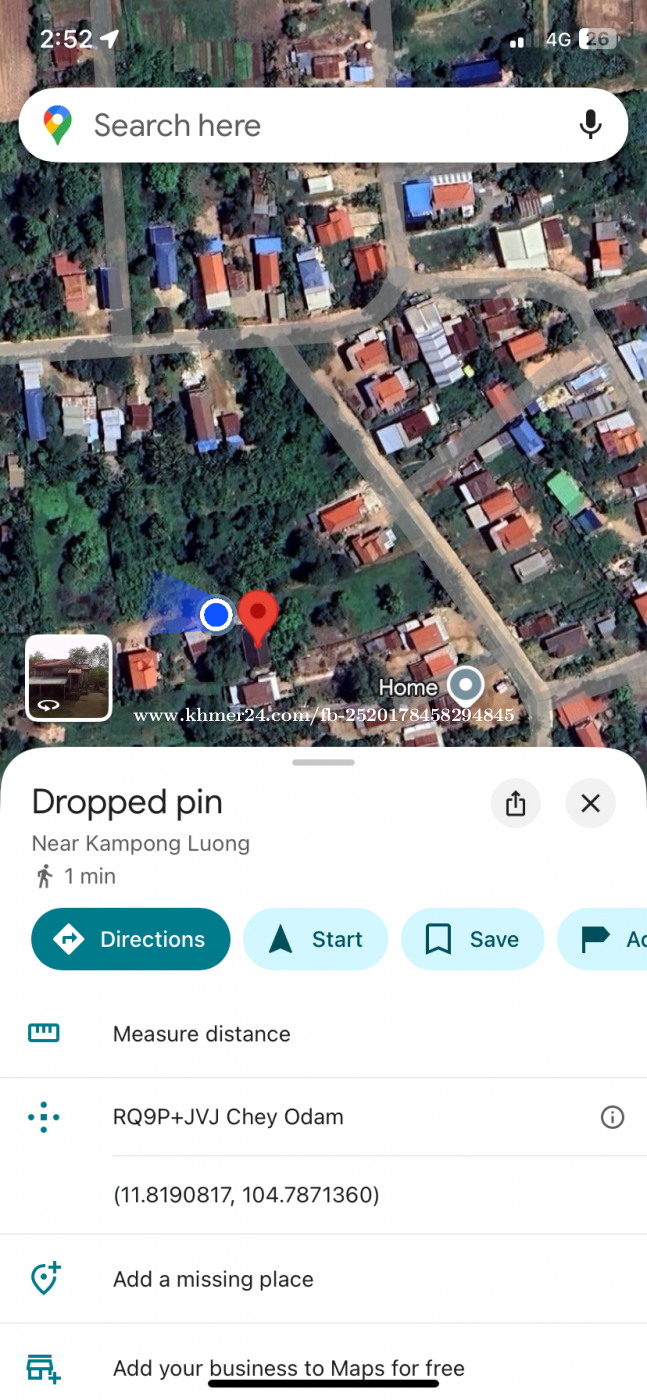Share the dropped pin

tap(516, 803)
